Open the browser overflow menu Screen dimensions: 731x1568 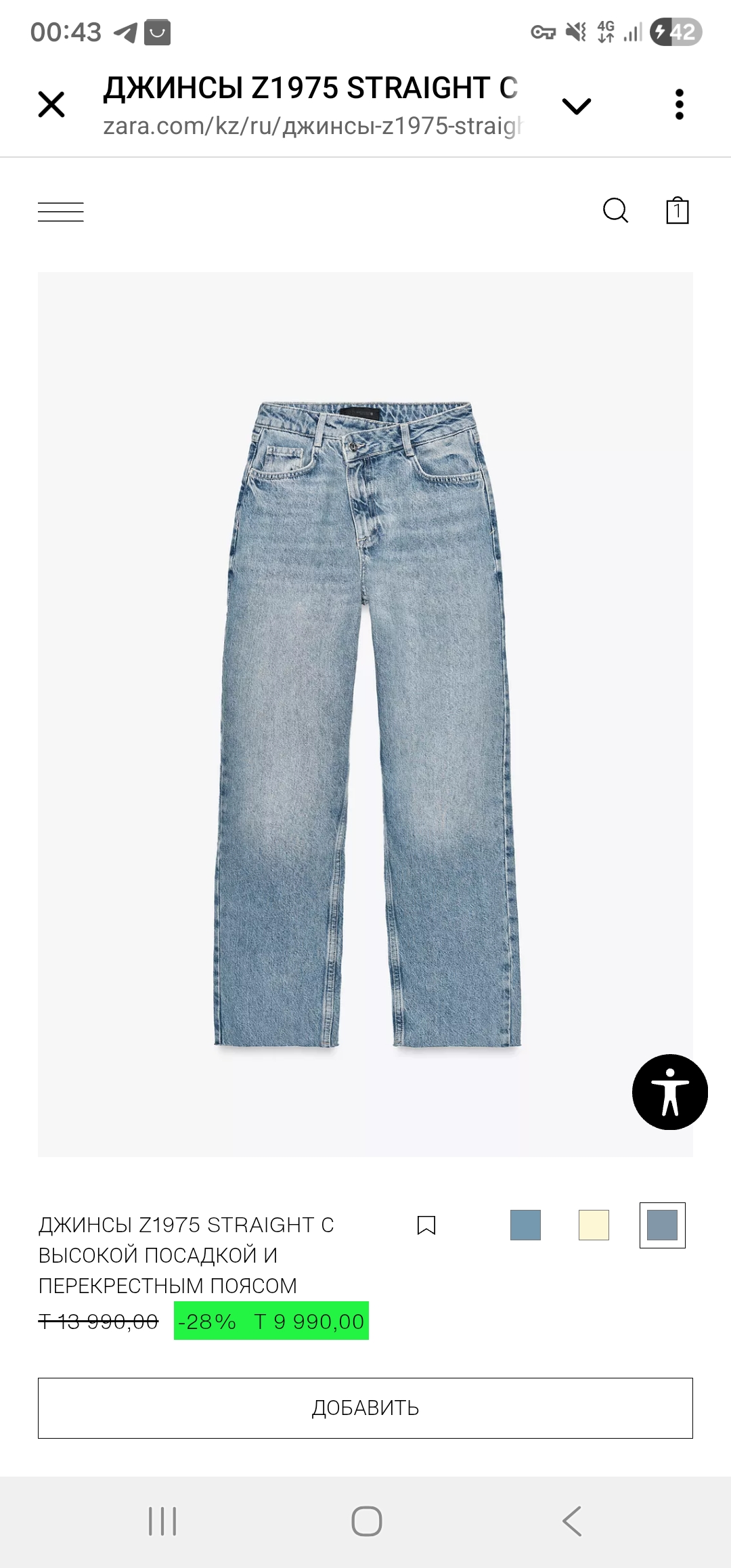[x=680, y=105]
